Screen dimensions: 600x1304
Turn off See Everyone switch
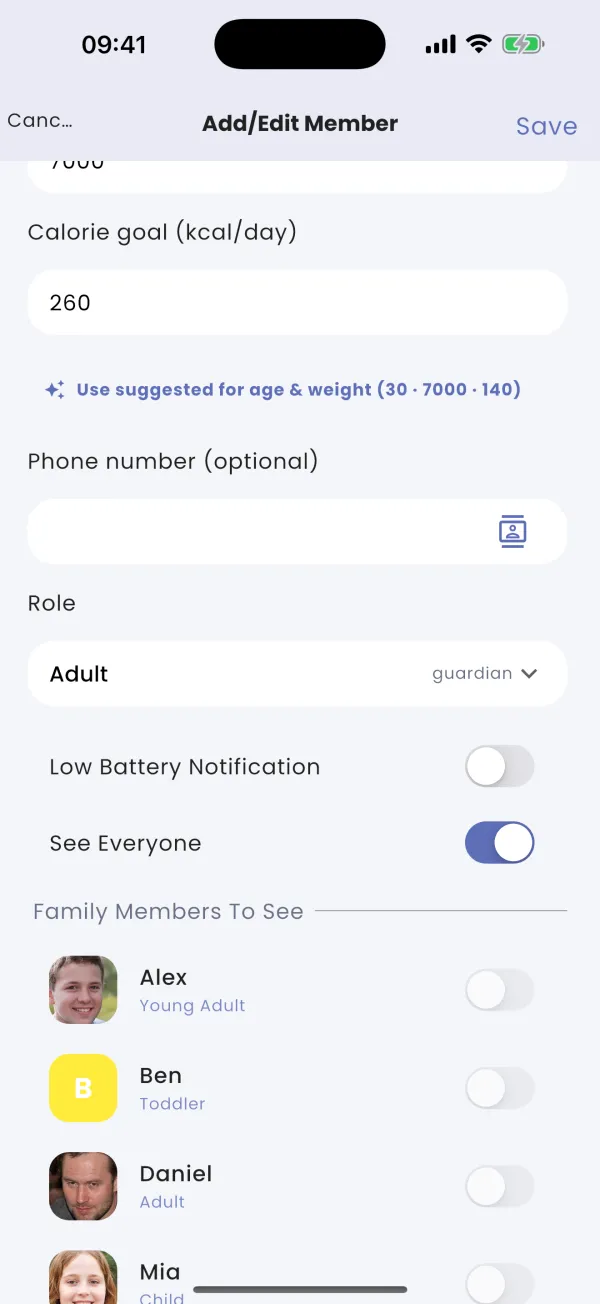coord(500,843)
